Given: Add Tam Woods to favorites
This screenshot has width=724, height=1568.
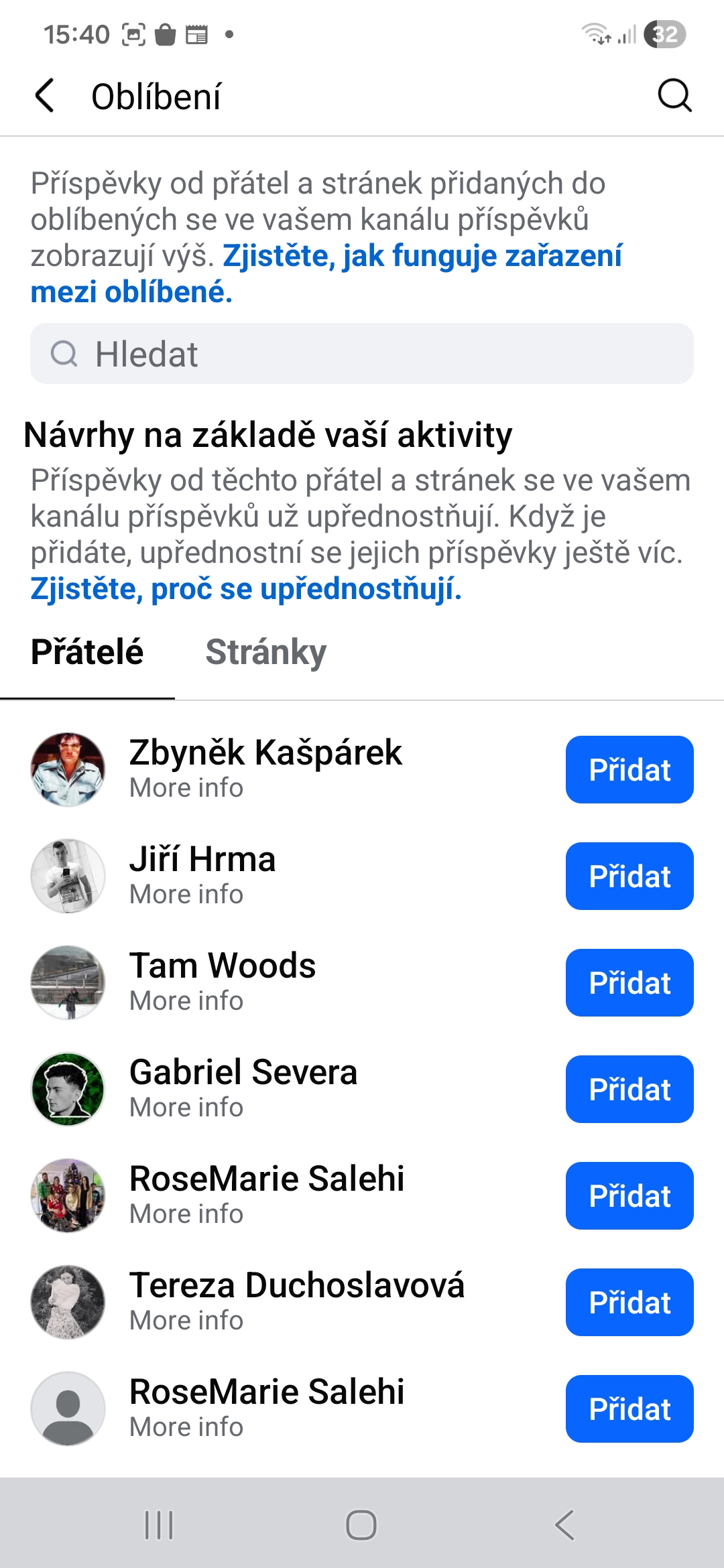Looking at the screenshot, I should coord(629,983).
